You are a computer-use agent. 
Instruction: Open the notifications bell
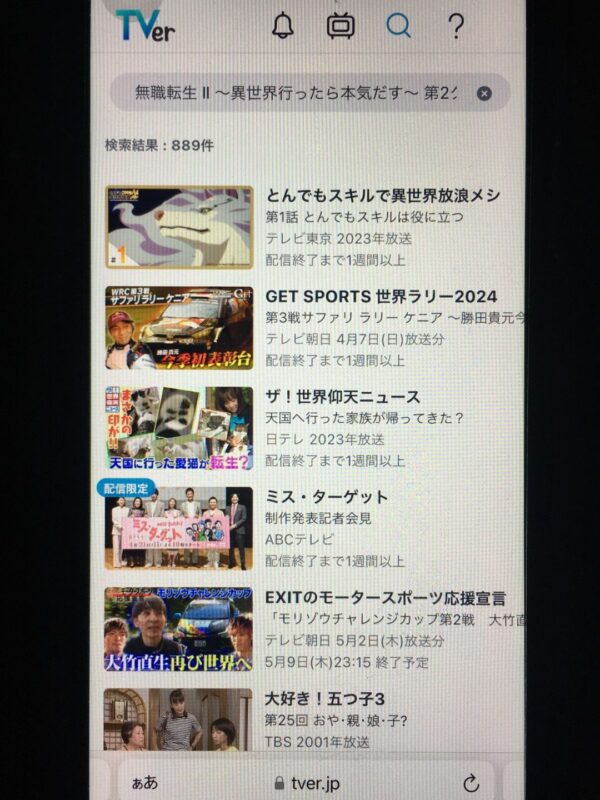click(x=283, y=26)
